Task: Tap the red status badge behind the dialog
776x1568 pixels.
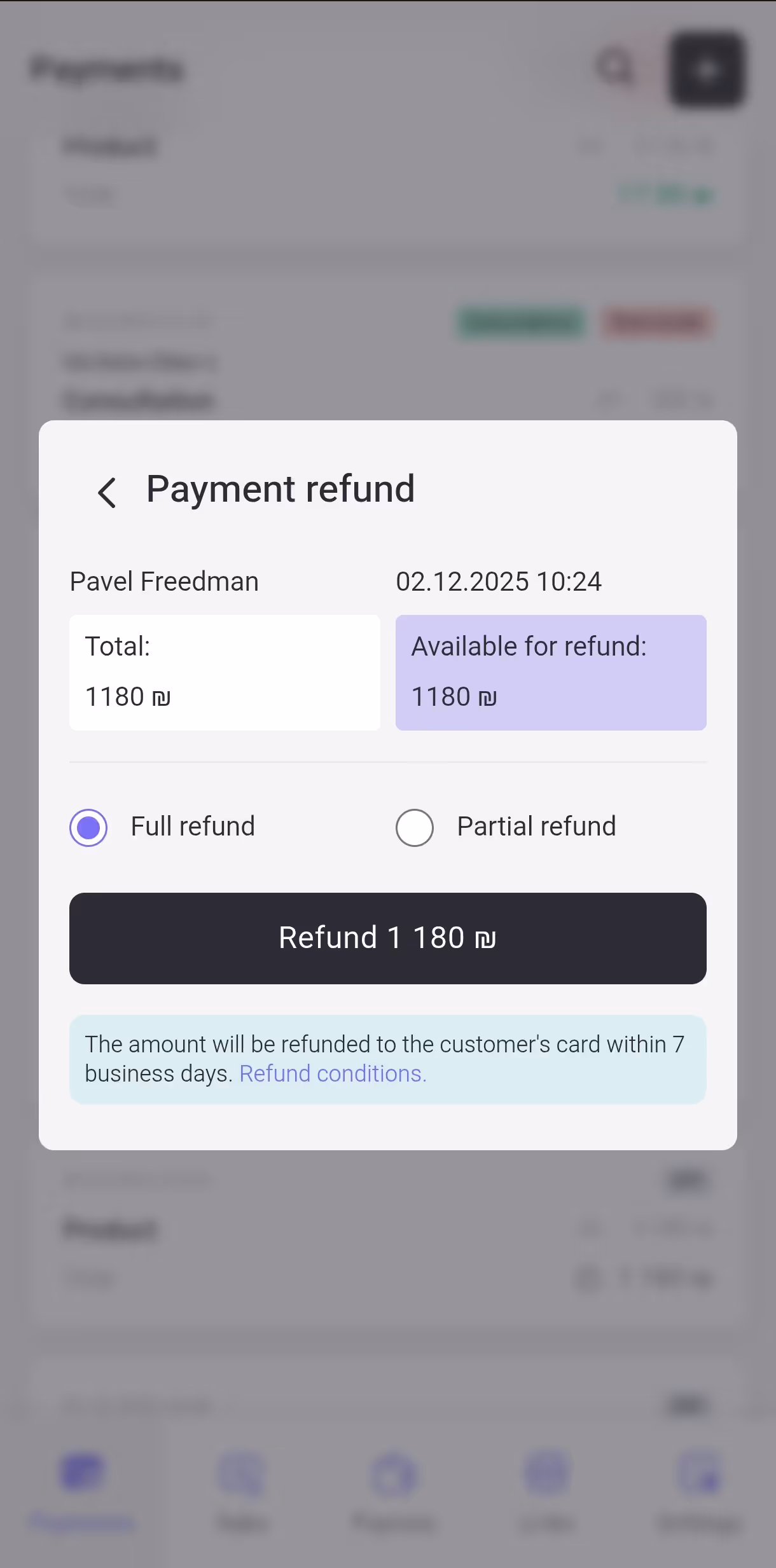Action: coord(656,322)
